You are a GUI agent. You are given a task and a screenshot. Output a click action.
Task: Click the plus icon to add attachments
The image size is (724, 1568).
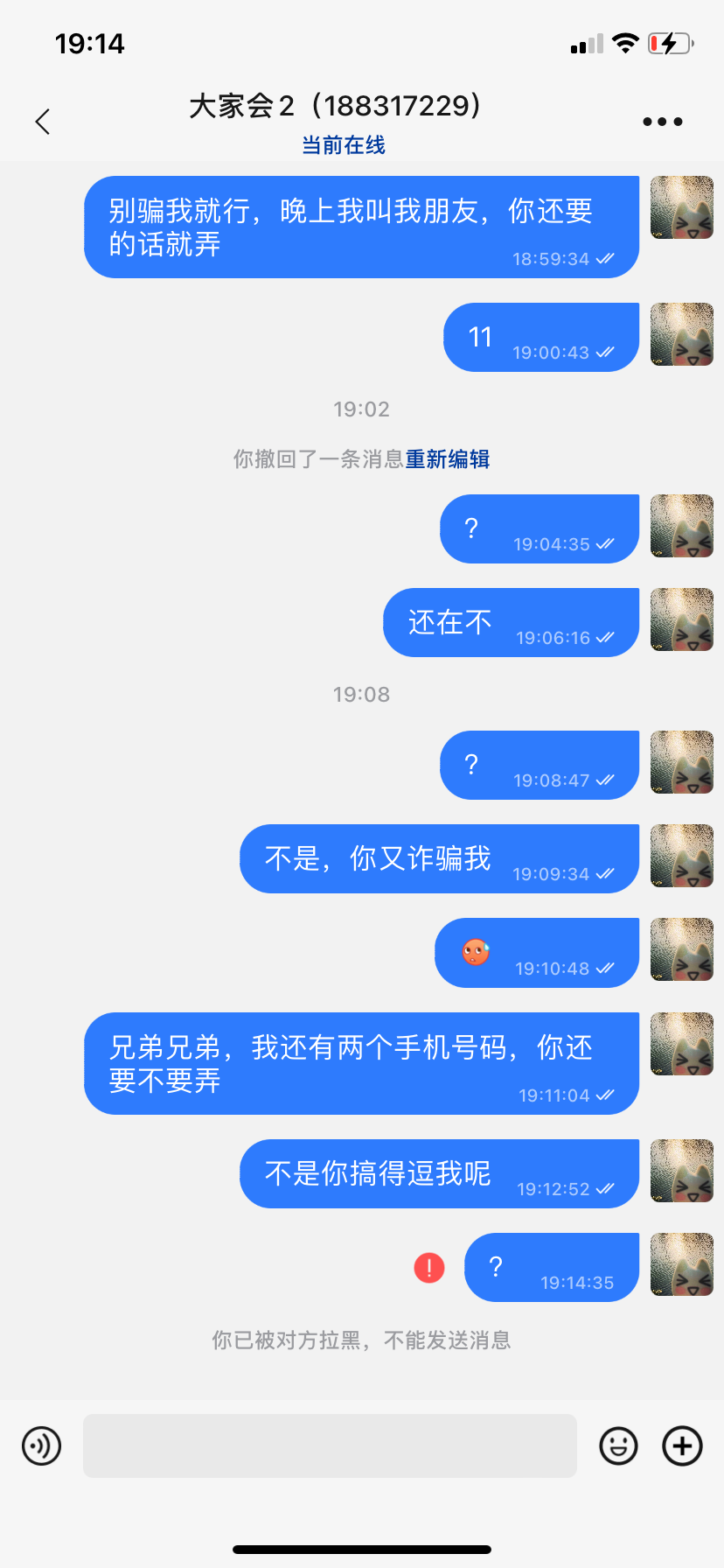click(682, 1445)
